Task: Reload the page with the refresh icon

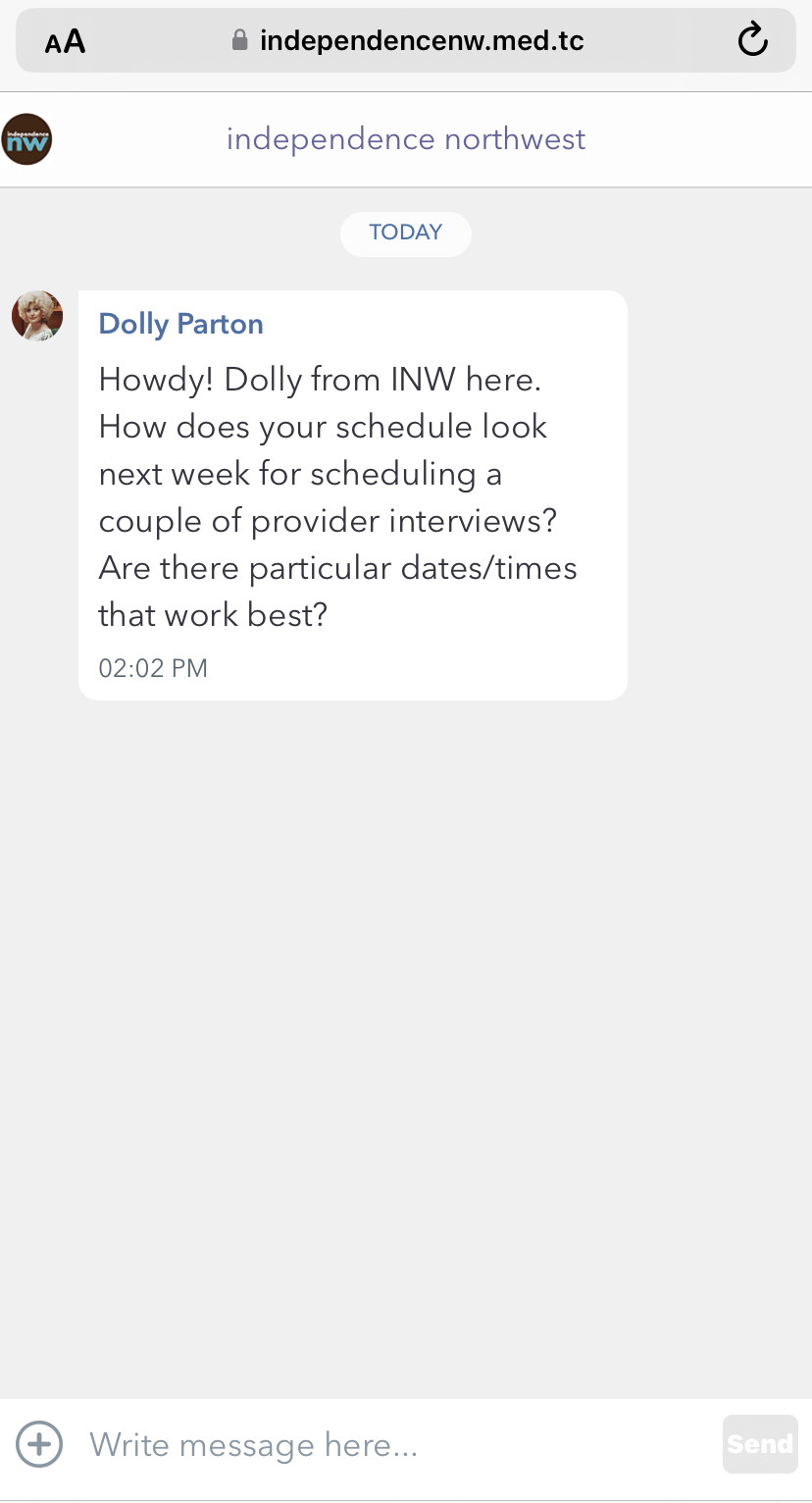Action: tap(752, 40)
